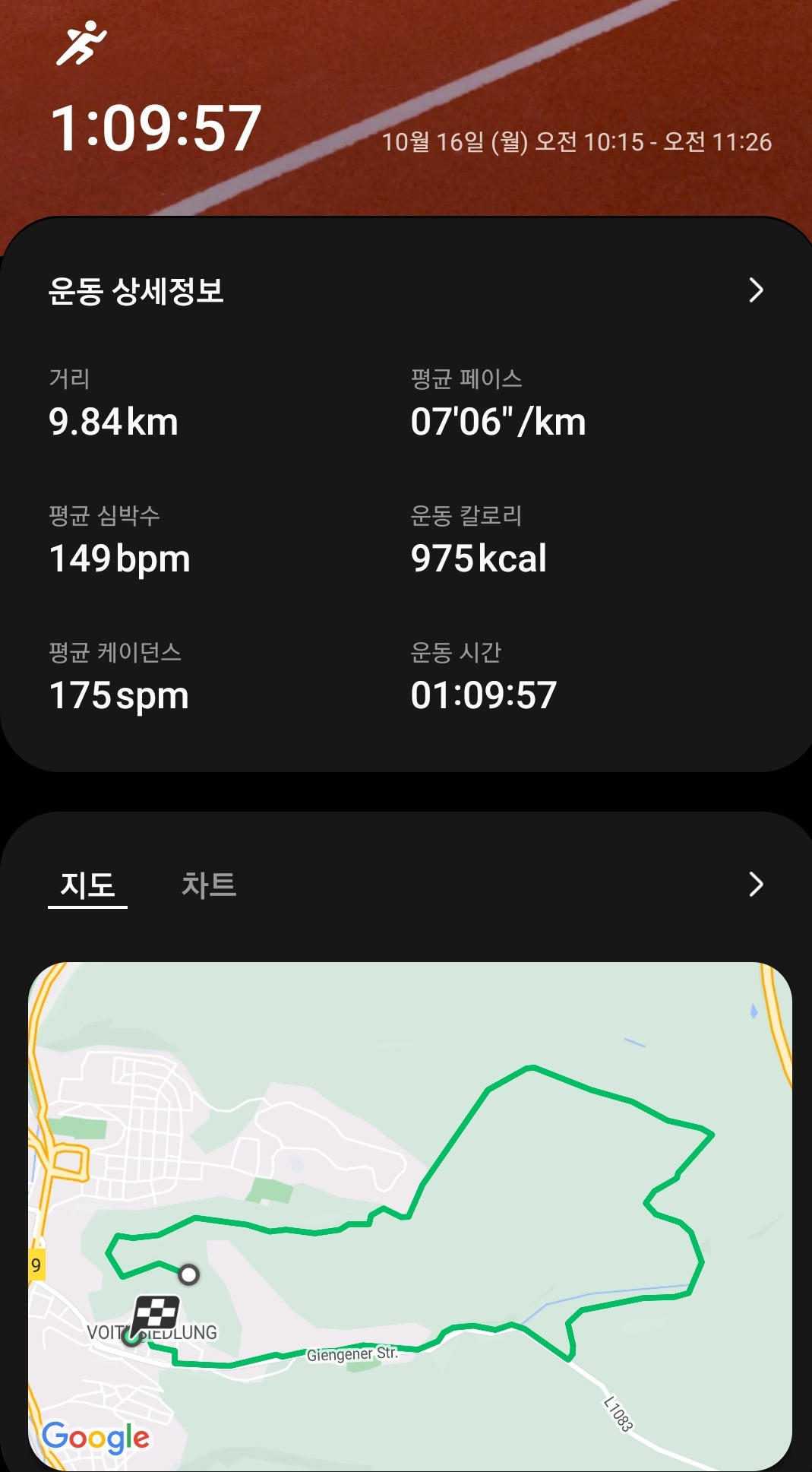Image resolution: width=812 pixels, height=1472 pixels.
Task: Switch to the 차트 tab
Action: (x=209, y=885)
